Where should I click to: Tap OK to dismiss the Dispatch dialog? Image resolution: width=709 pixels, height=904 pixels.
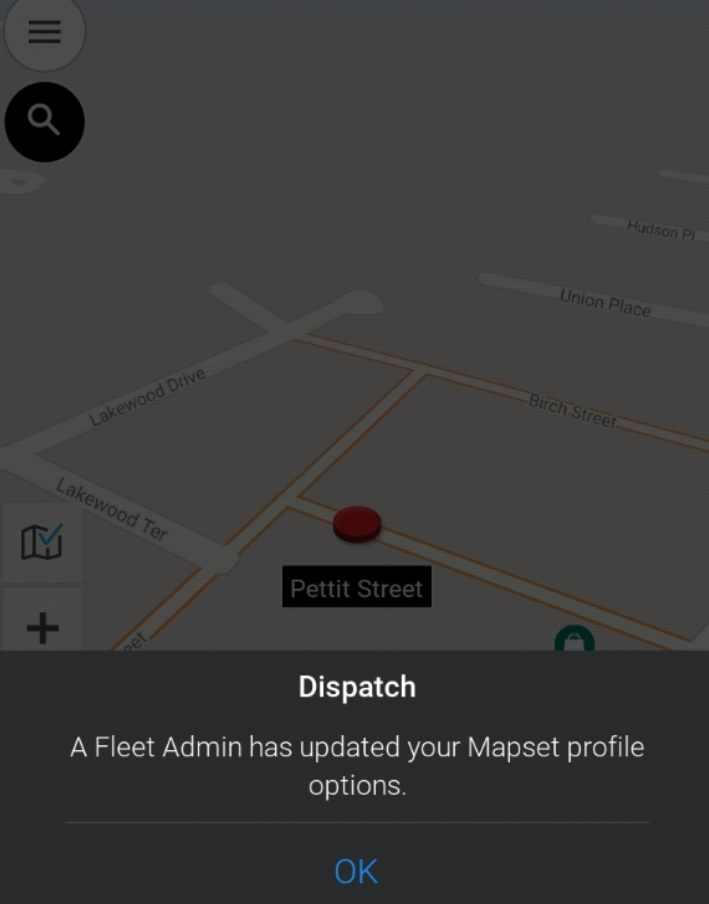pyautogui.click(x=355, y=871)
